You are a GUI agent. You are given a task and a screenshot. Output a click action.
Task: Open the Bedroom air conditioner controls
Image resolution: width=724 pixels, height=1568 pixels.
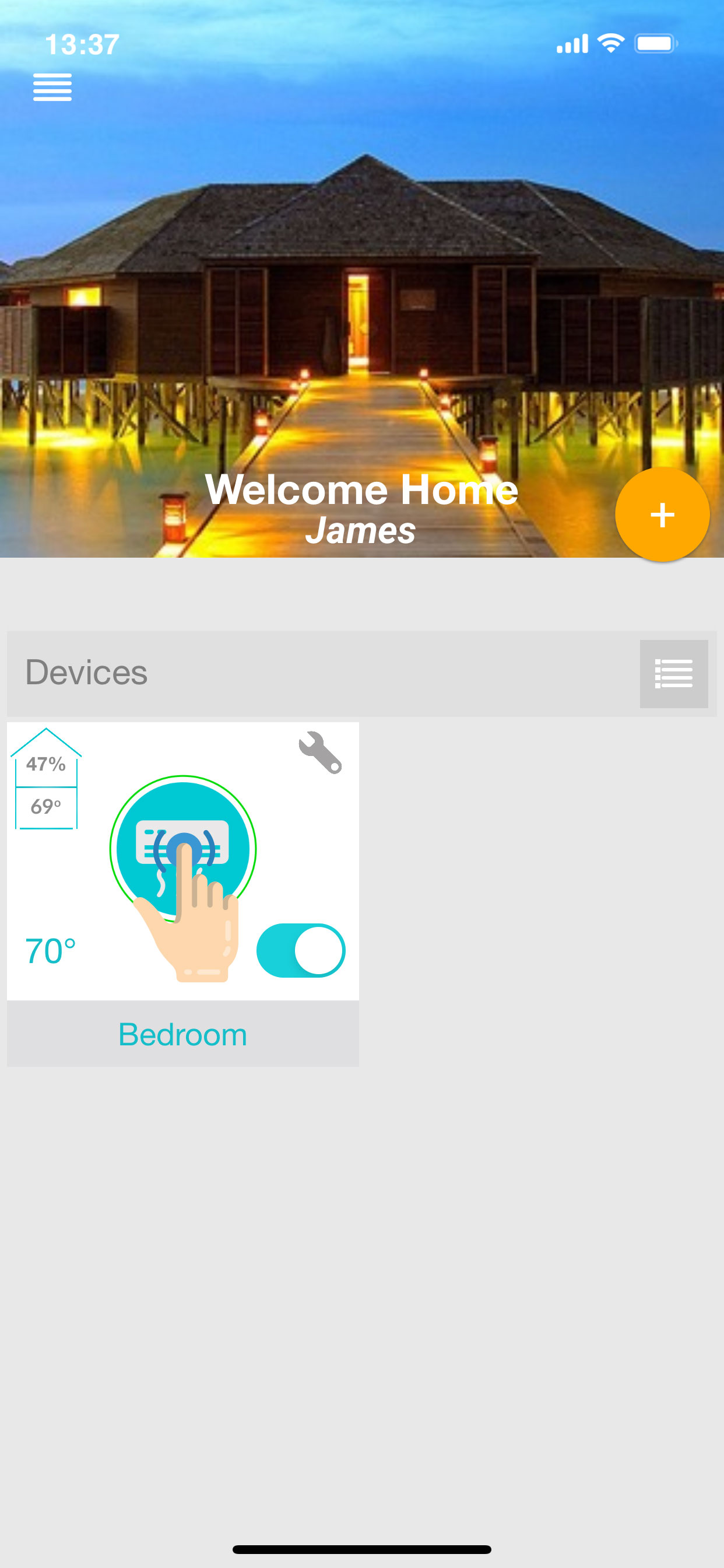point(182,848)
